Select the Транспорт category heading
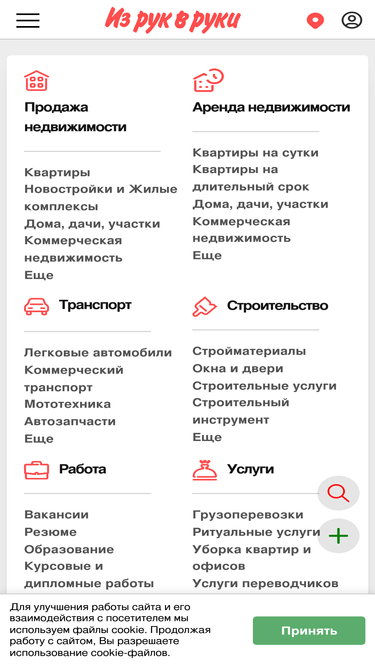Viewport: 375px width, 667px height. 95,305
